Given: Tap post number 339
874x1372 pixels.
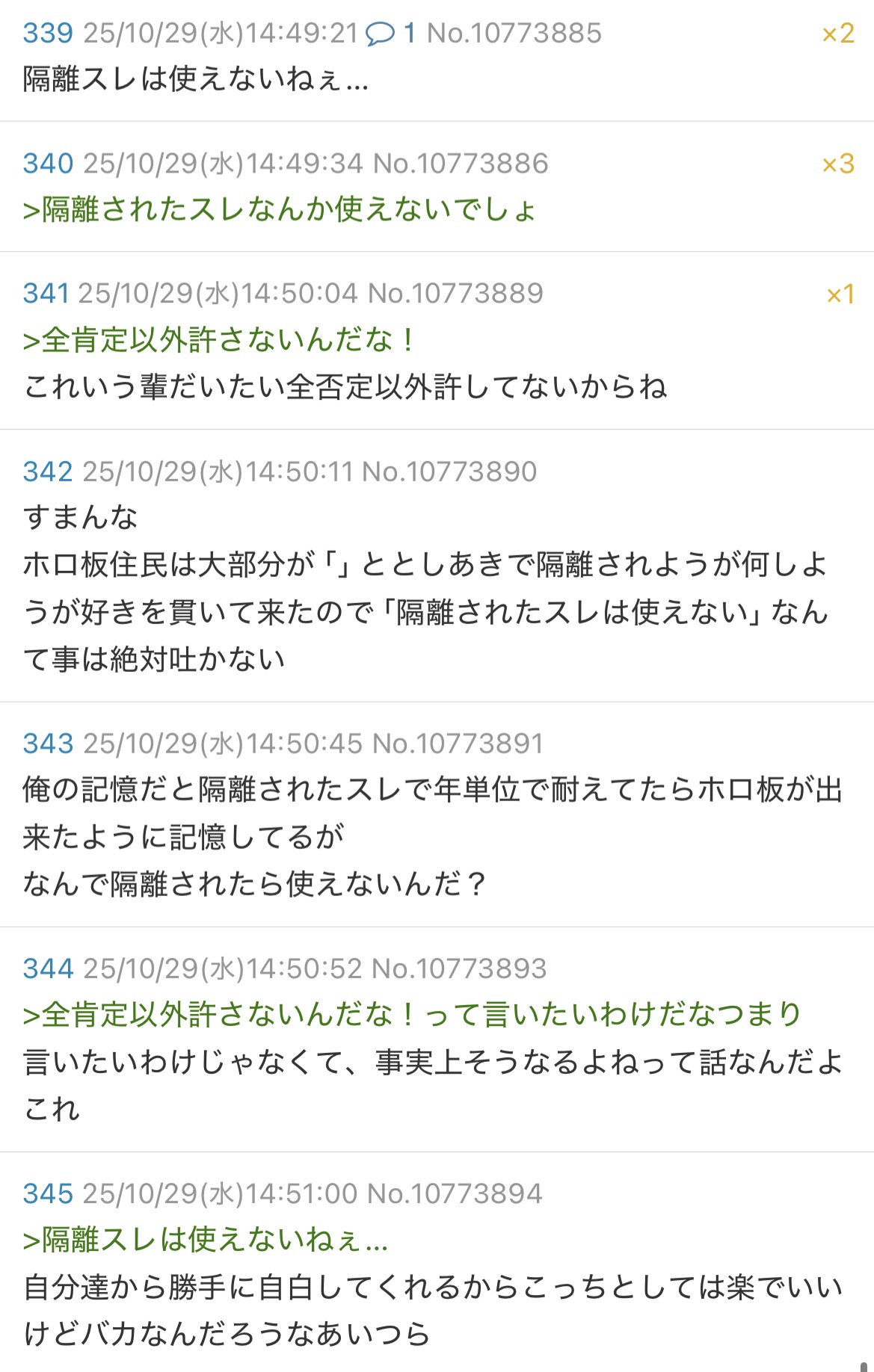Looking at the screenshot, I should [x=48, y=34].
